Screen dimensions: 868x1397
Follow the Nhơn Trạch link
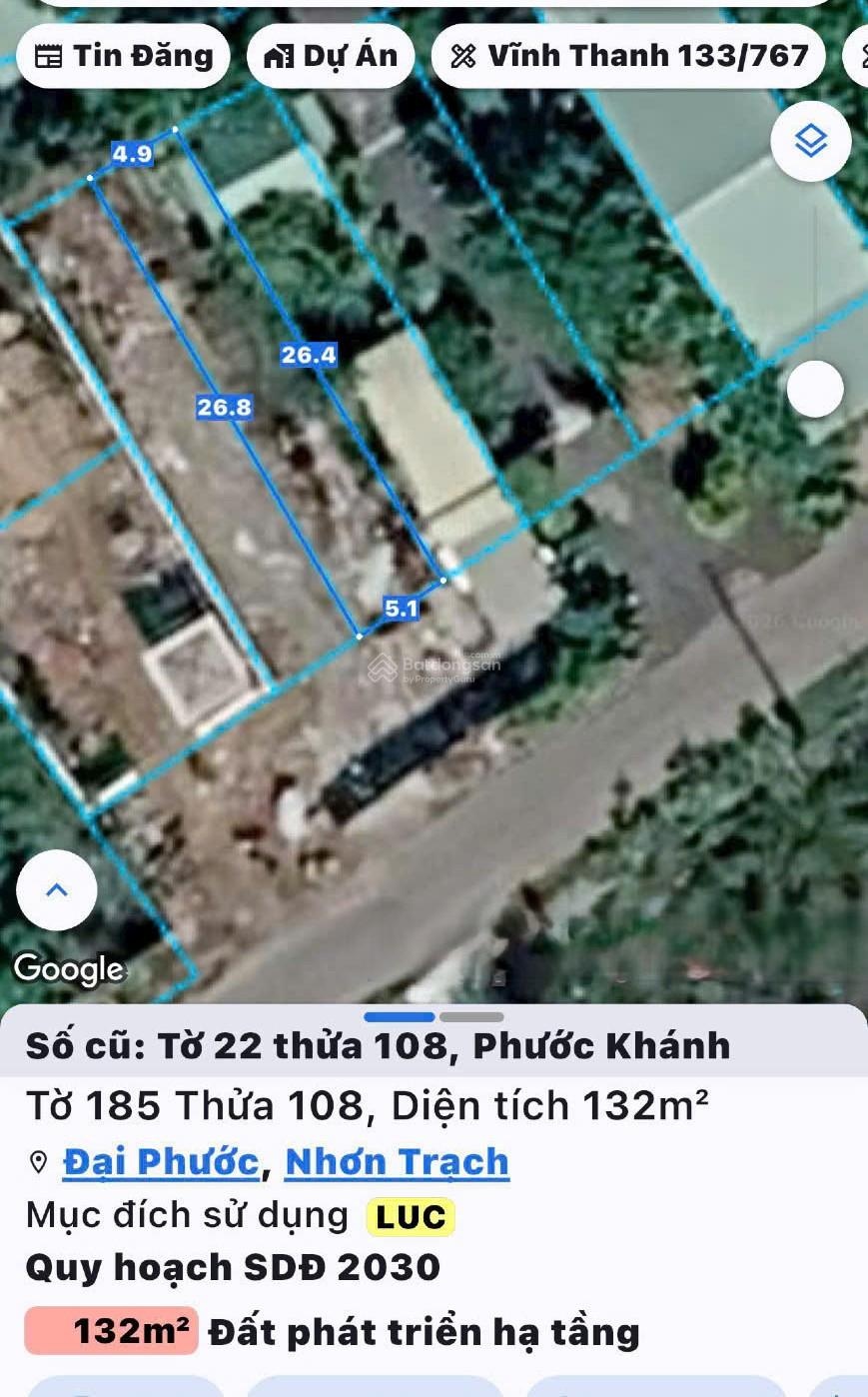397,1162
